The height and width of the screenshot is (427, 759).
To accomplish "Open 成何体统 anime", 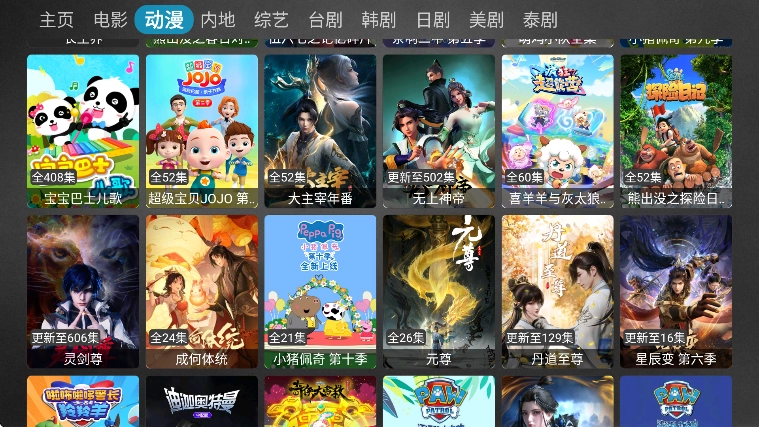I will tap(202, 291).
